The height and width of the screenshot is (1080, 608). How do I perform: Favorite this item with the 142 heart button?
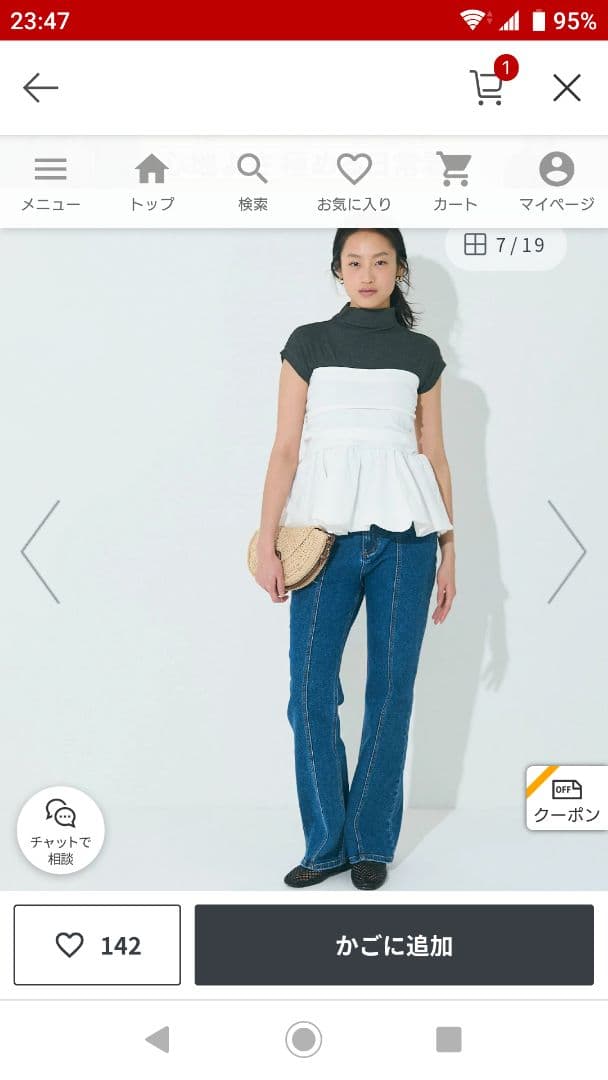[x=97, y=945]
